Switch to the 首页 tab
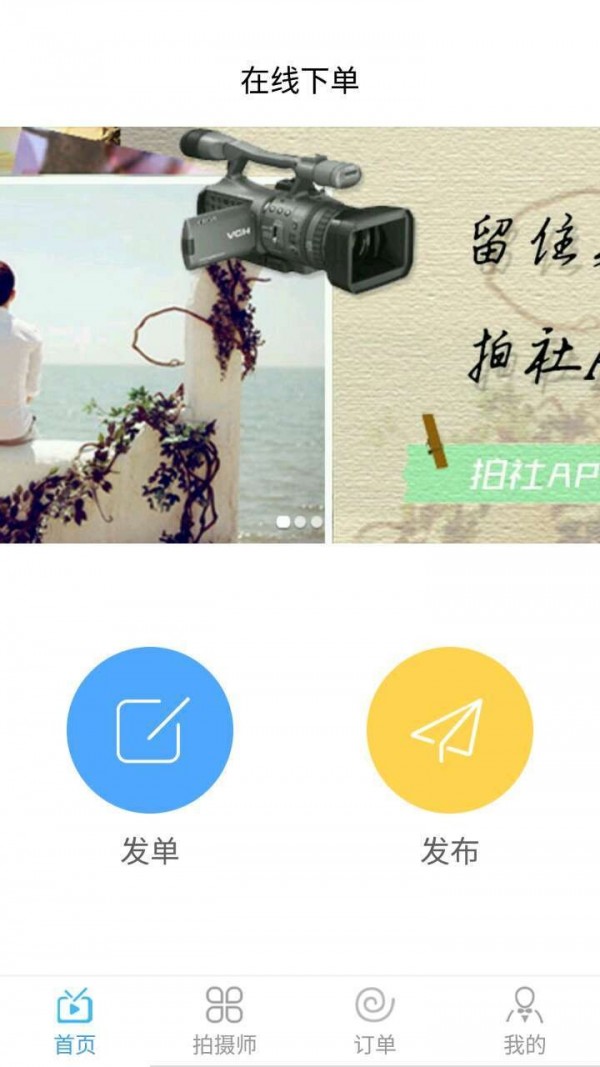The image size is (600, 1067). (x=75, y=1020)
